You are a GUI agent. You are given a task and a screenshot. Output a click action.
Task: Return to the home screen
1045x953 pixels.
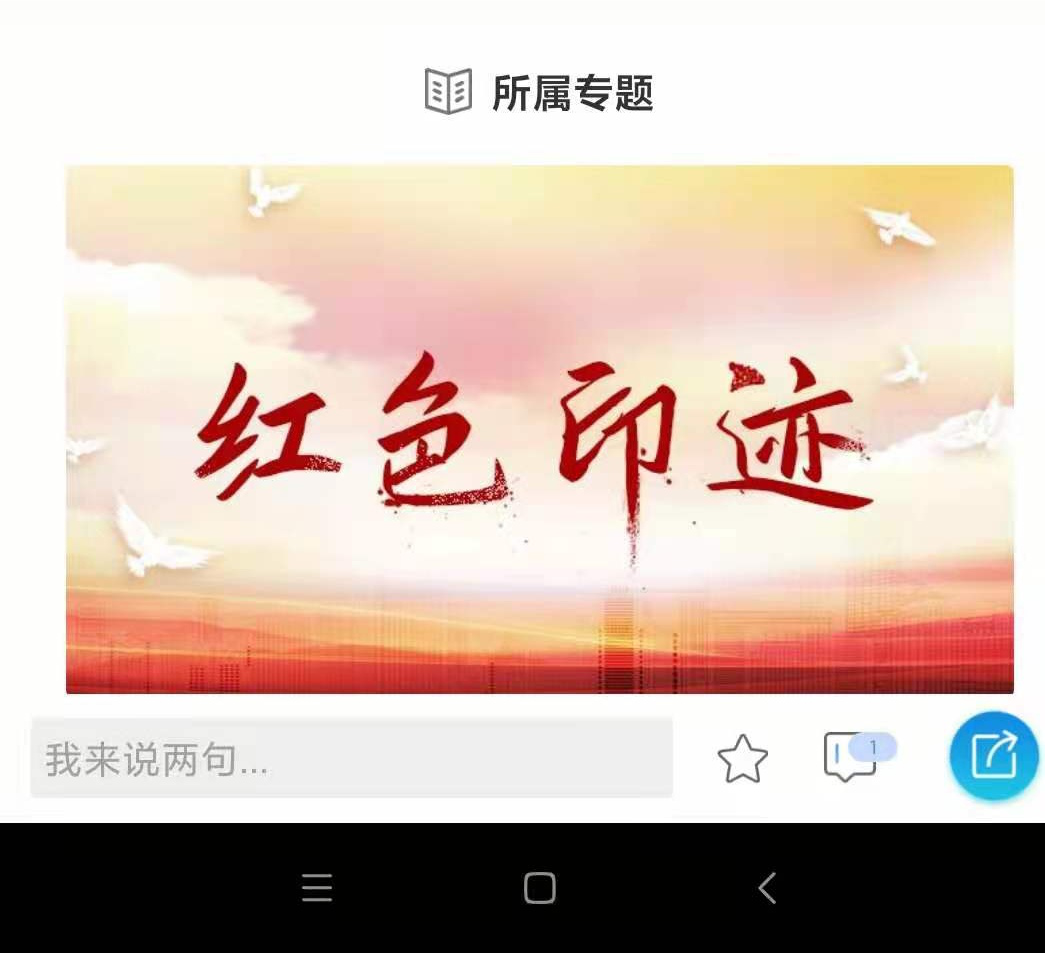point(540,888)
